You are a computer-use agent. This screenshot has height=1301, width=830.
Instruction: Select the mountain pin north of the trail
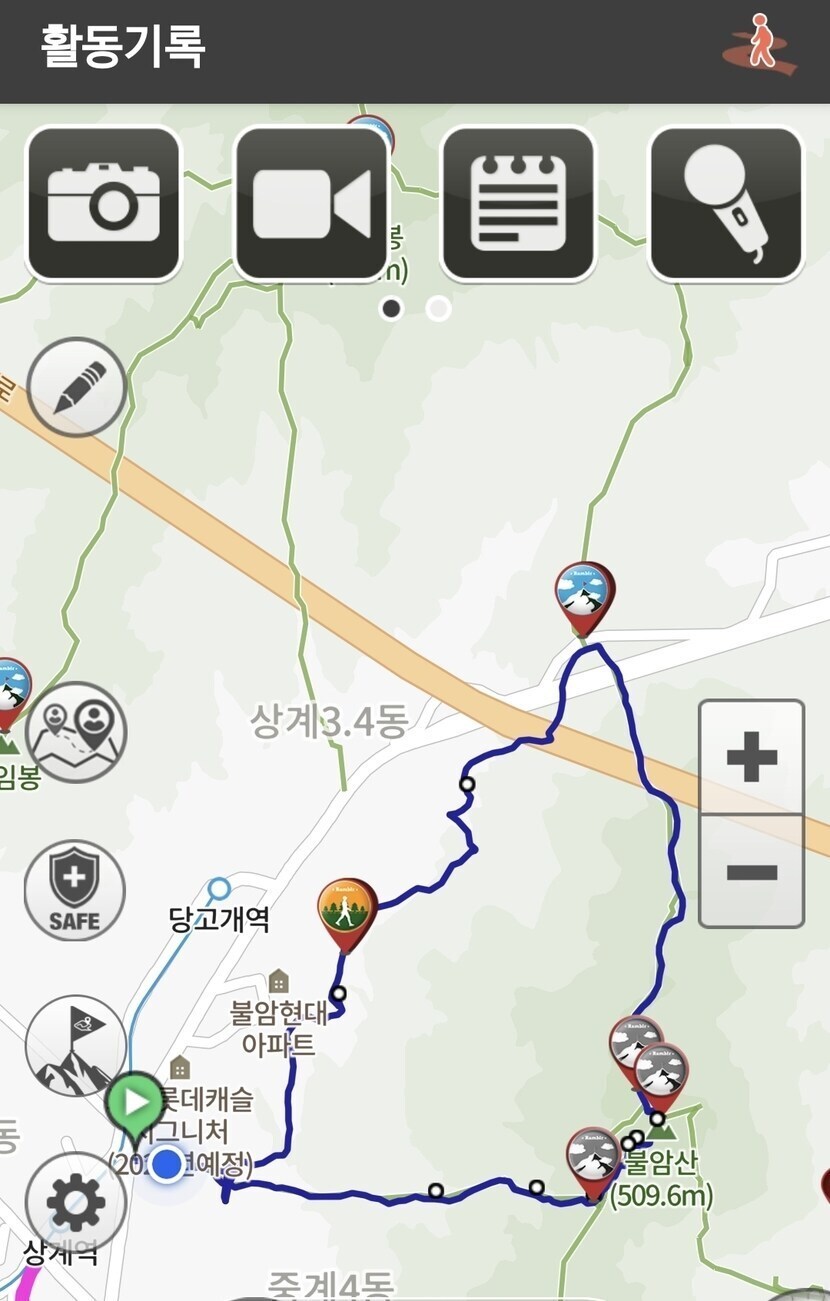pos(585,593)
